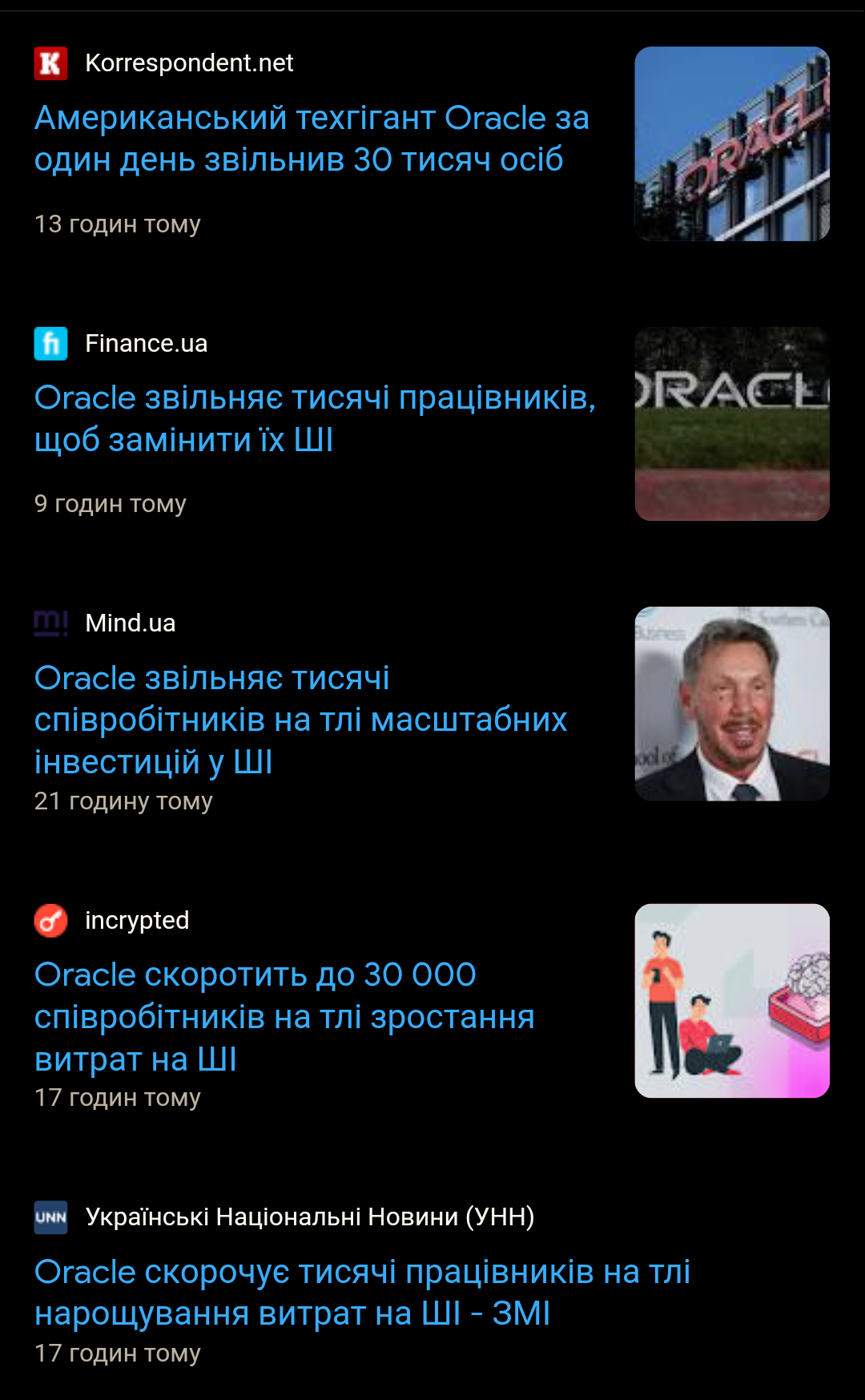The image size is (865, 1400).
Task: Tap the Oracle building thumbnail from Korrespondent.net
Action: tap(731, 143)
